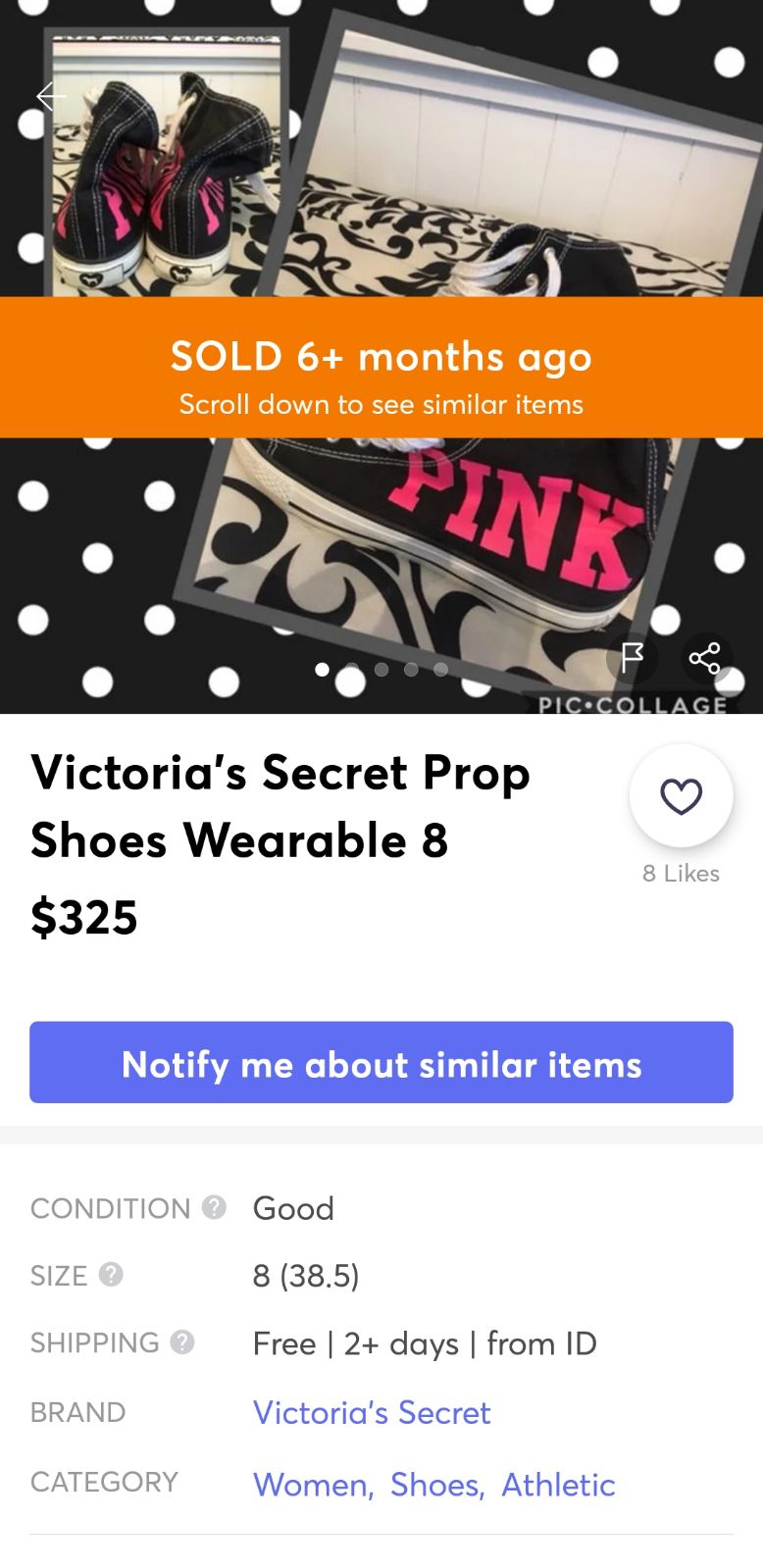Screen dimensions: 763x1568
Task: Open the size help icon
Action: click(x=111, y=1275)
